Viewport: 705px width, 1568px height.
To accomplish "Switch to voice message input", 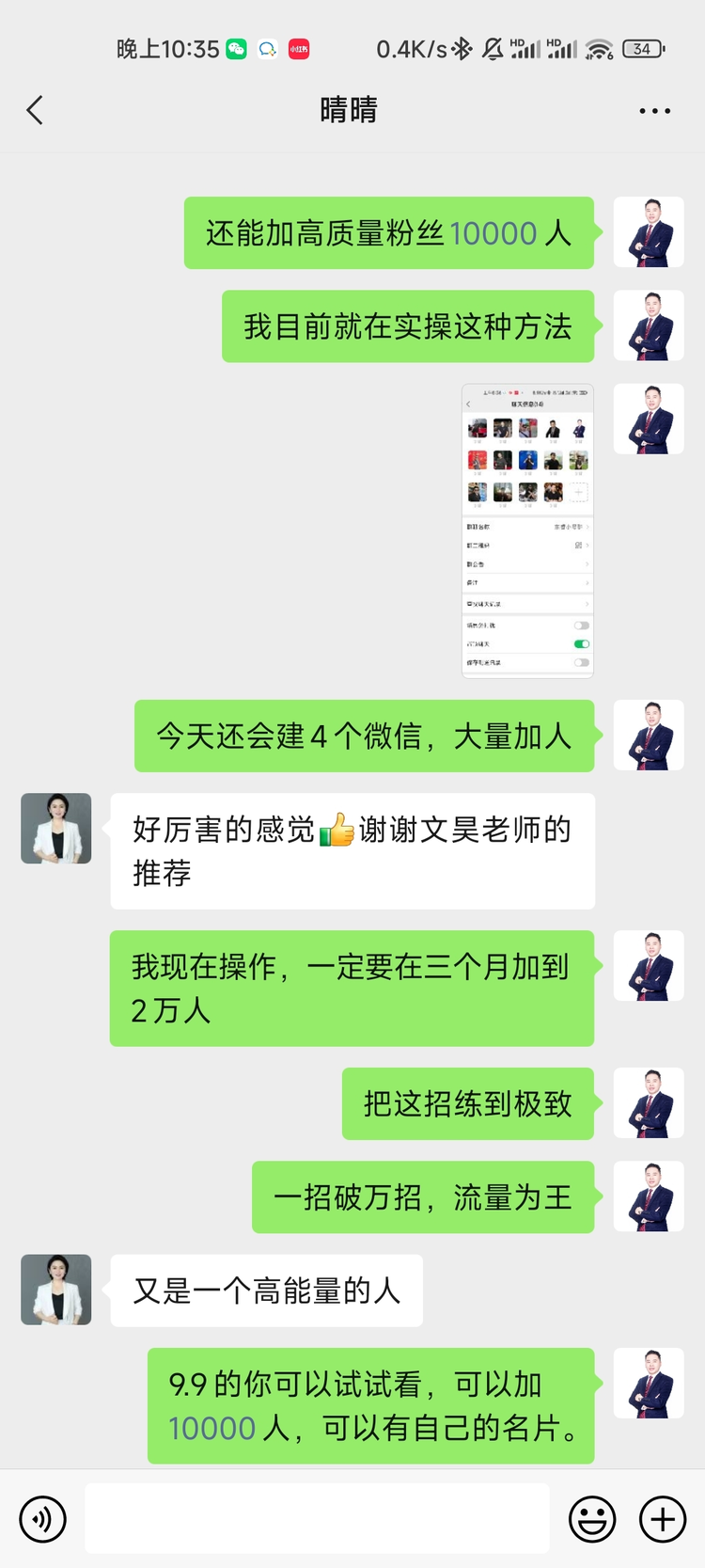I will point(42,1519).
